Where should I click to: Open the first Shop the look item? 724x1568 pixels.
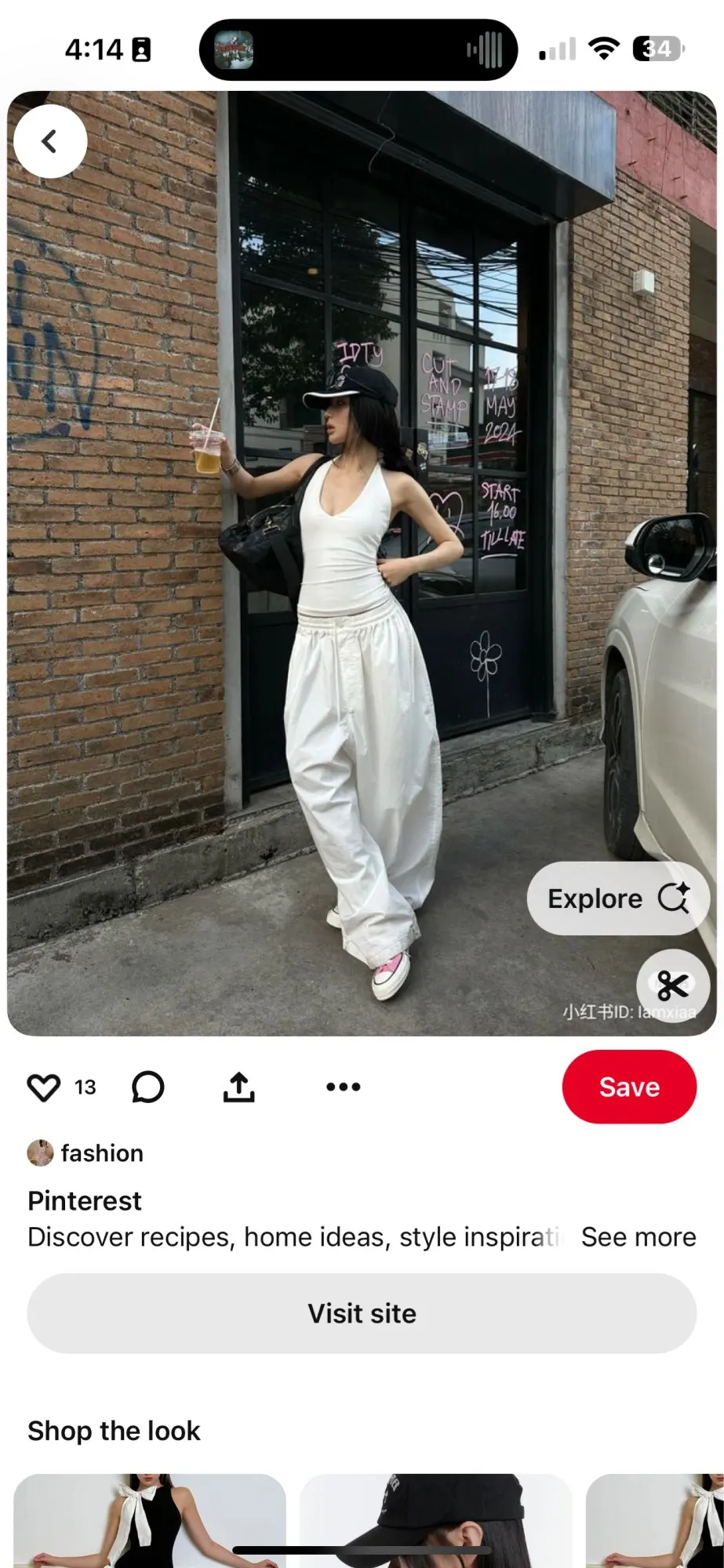(150, 1520)
